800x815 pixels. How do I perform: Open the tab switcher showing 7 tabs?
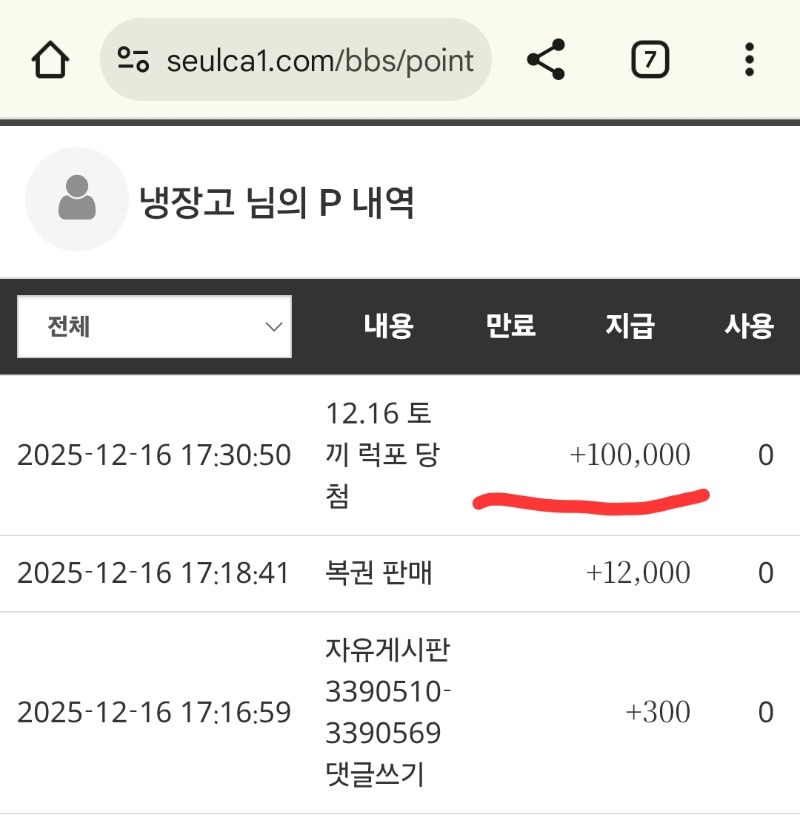point(650,60)
